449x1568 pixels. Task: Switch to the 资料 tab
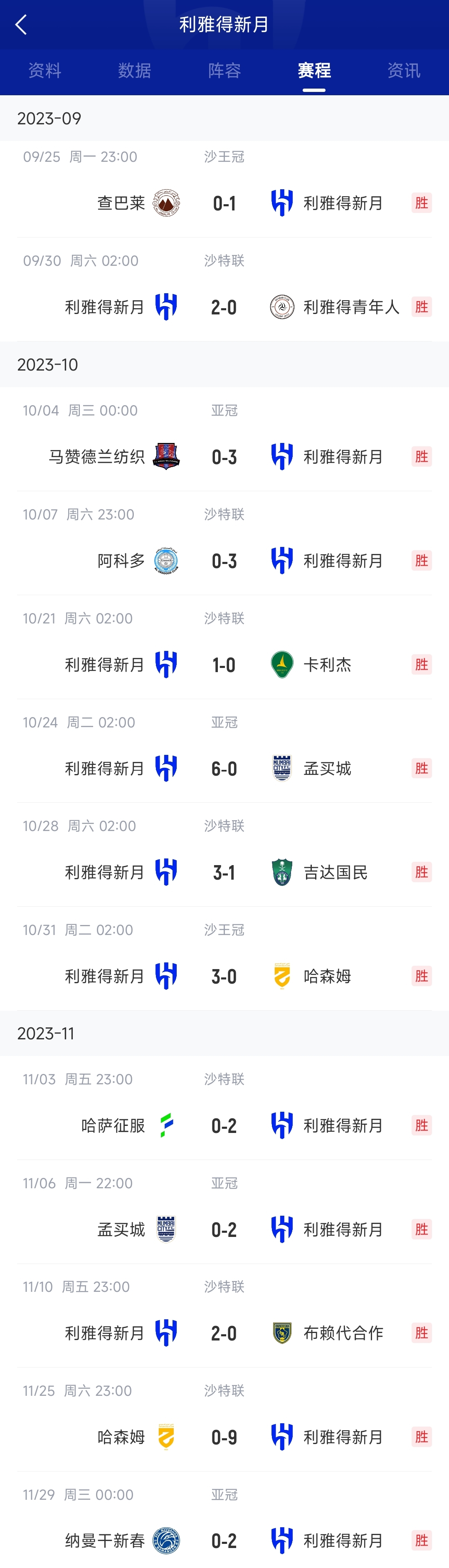click(x=44, y=71)
